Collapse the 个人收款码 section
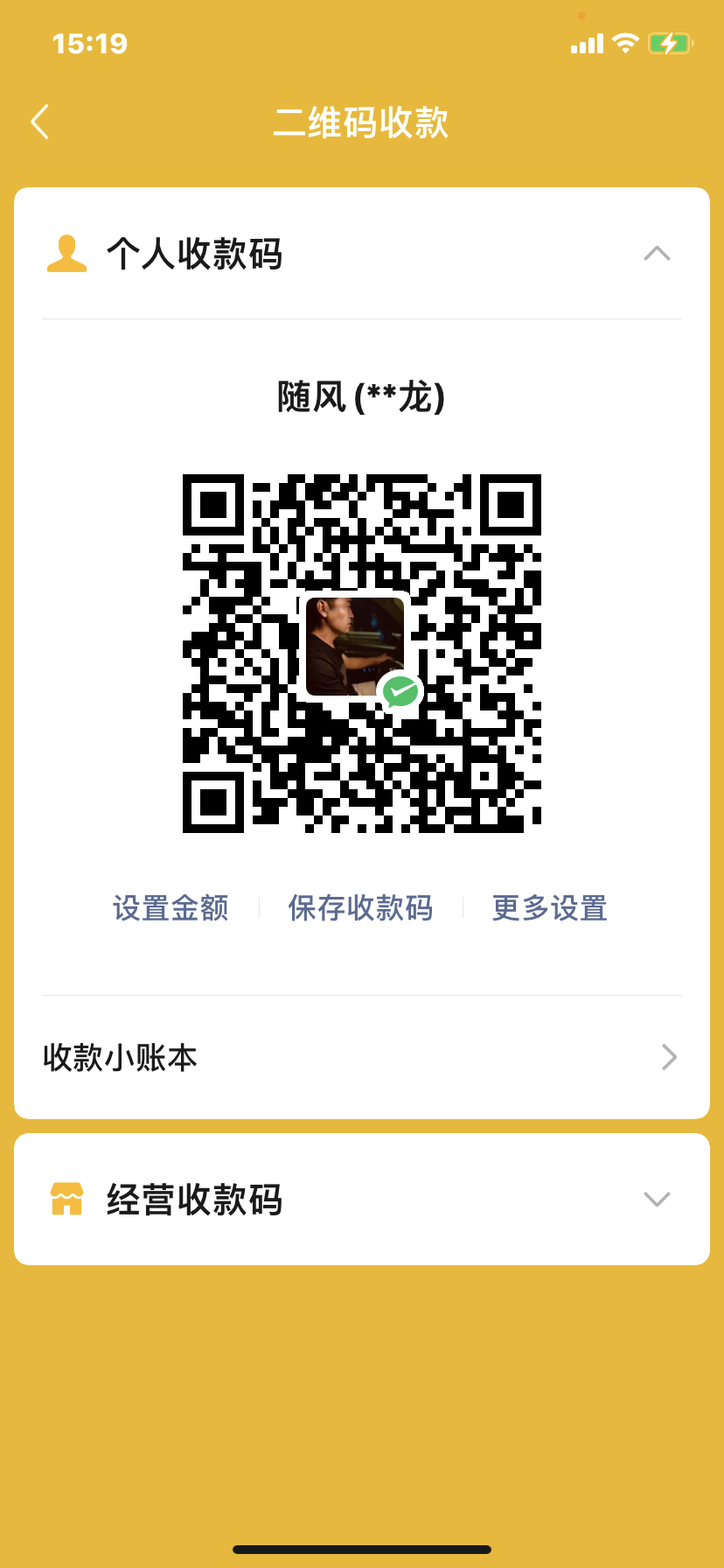 tap(656, 254)
